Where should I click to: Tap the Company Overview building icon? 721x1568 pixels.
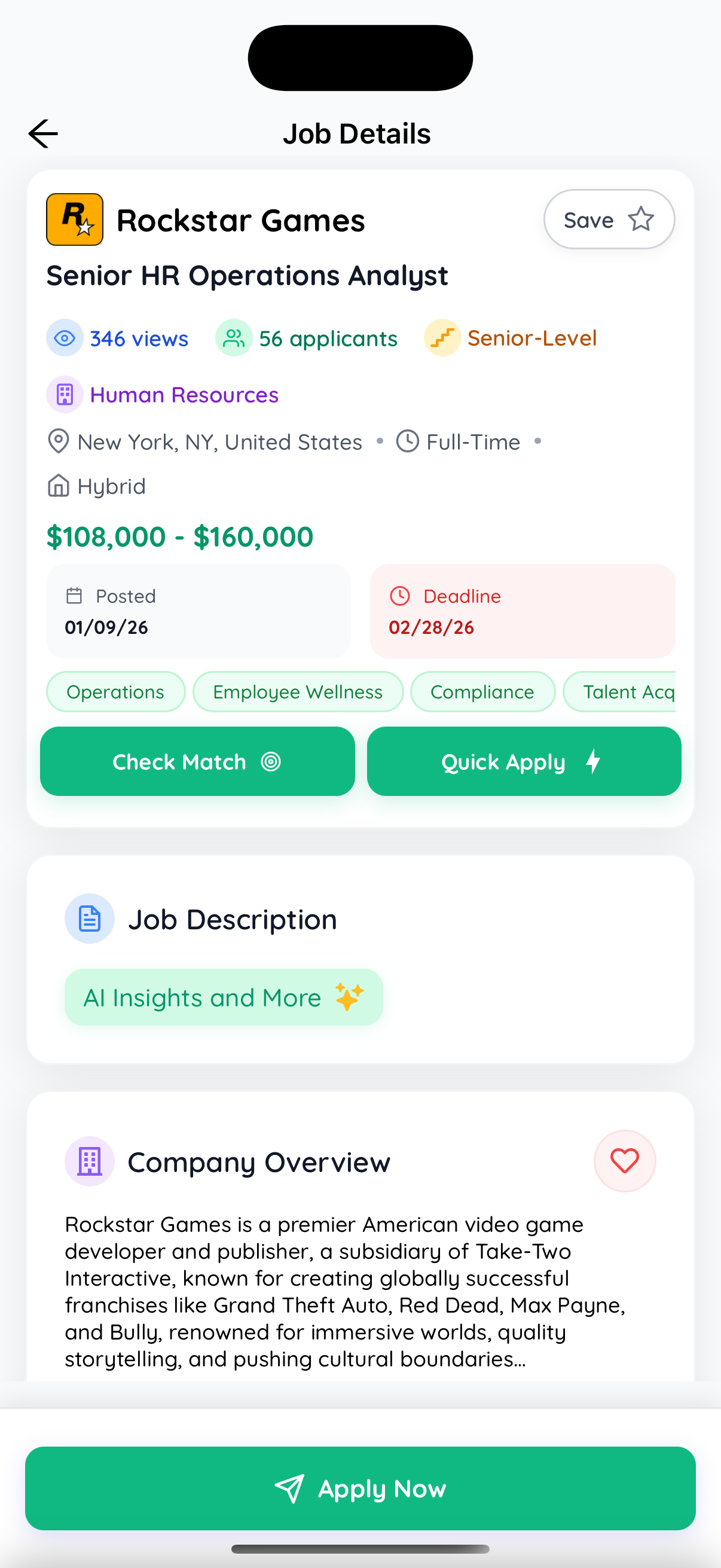[x=90, y=1161]
